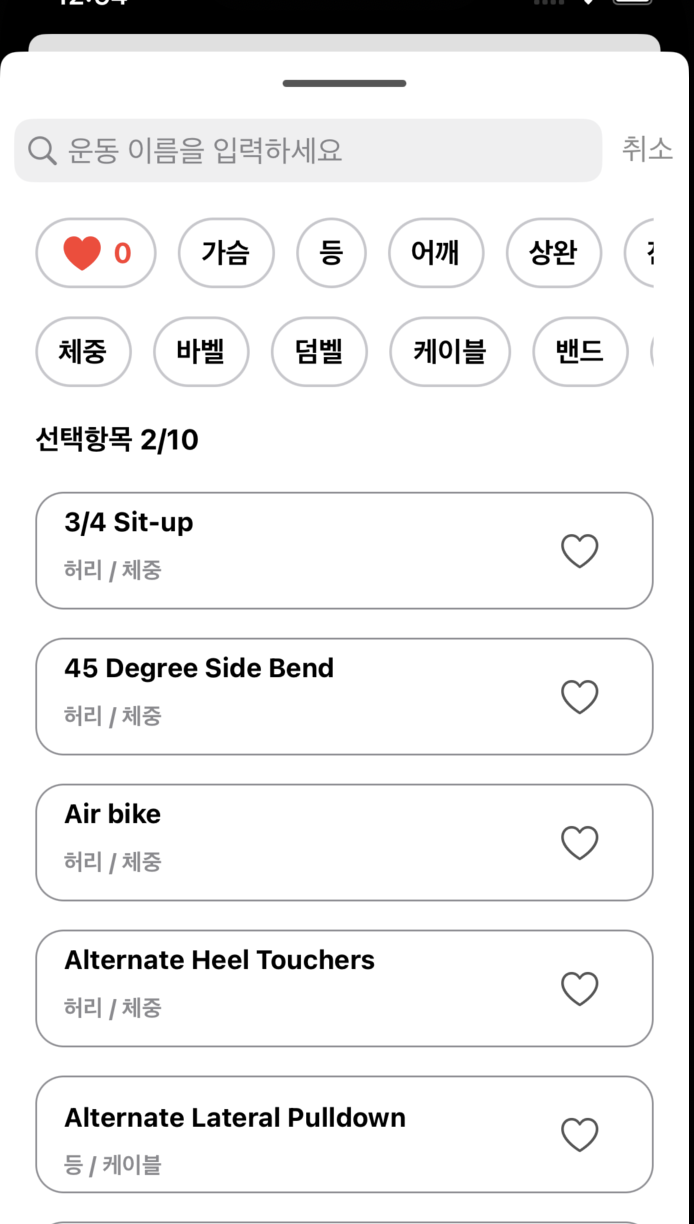694x1224 pixels.
Task: Select the 등 body part chip
Action: point(331,253)
